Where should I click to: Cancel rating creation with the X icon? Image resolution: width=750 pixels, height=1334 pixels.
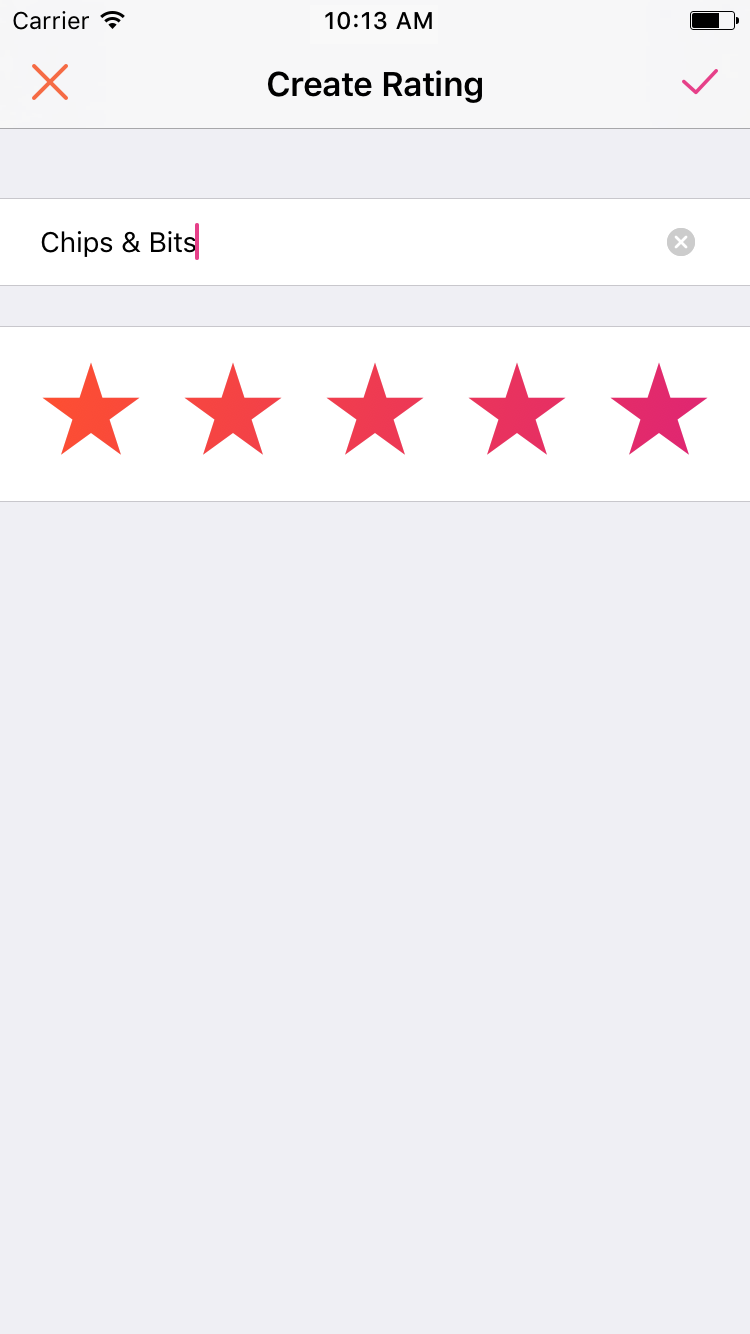click(49, 83)
